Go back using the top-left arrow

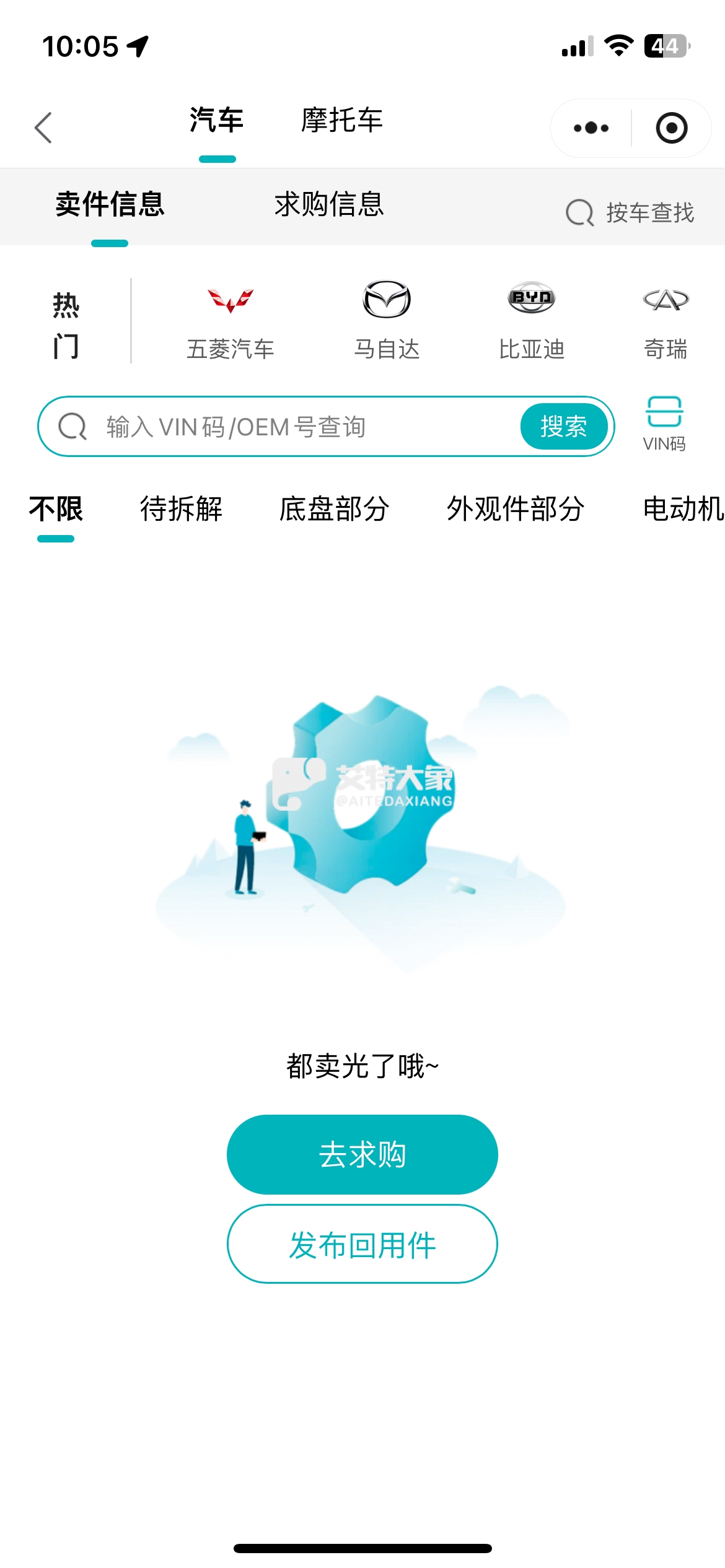43,128
